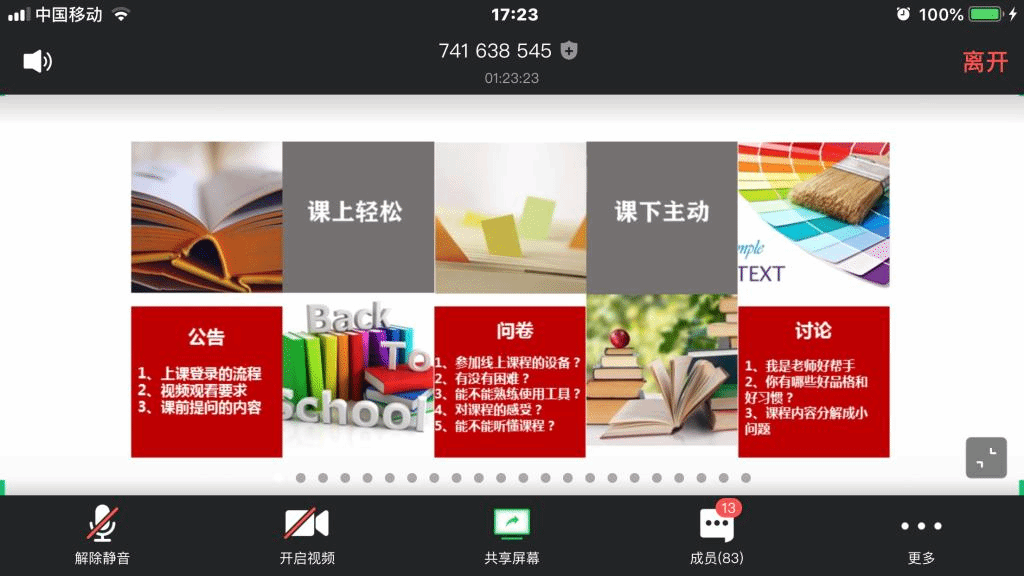The image size is (1024, 576).
Task: Turn on camera via 开启视频
Action: coord(307,535)
